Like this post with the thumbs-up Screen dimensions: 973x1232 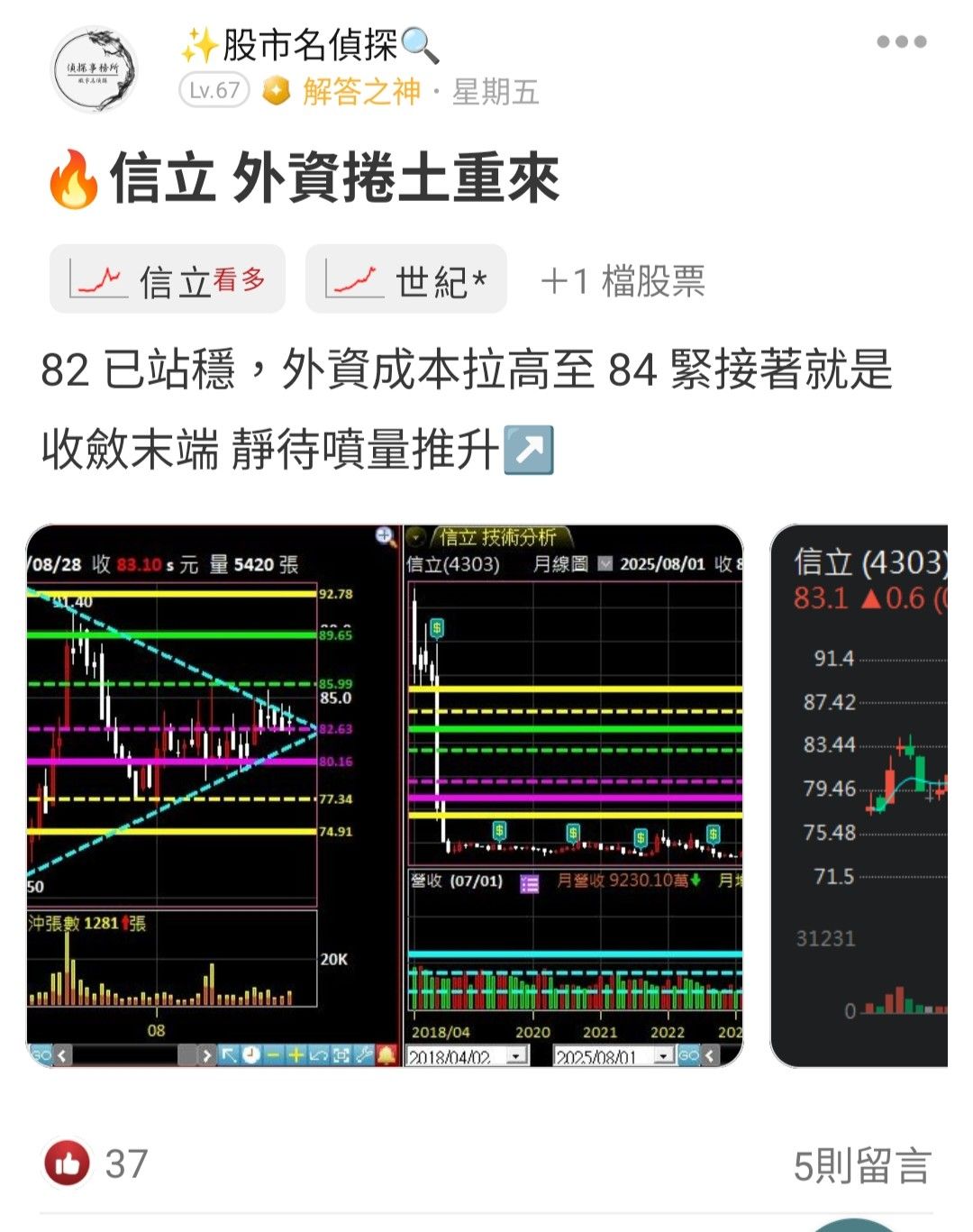pyautogui.click(x=67, y=1164)
